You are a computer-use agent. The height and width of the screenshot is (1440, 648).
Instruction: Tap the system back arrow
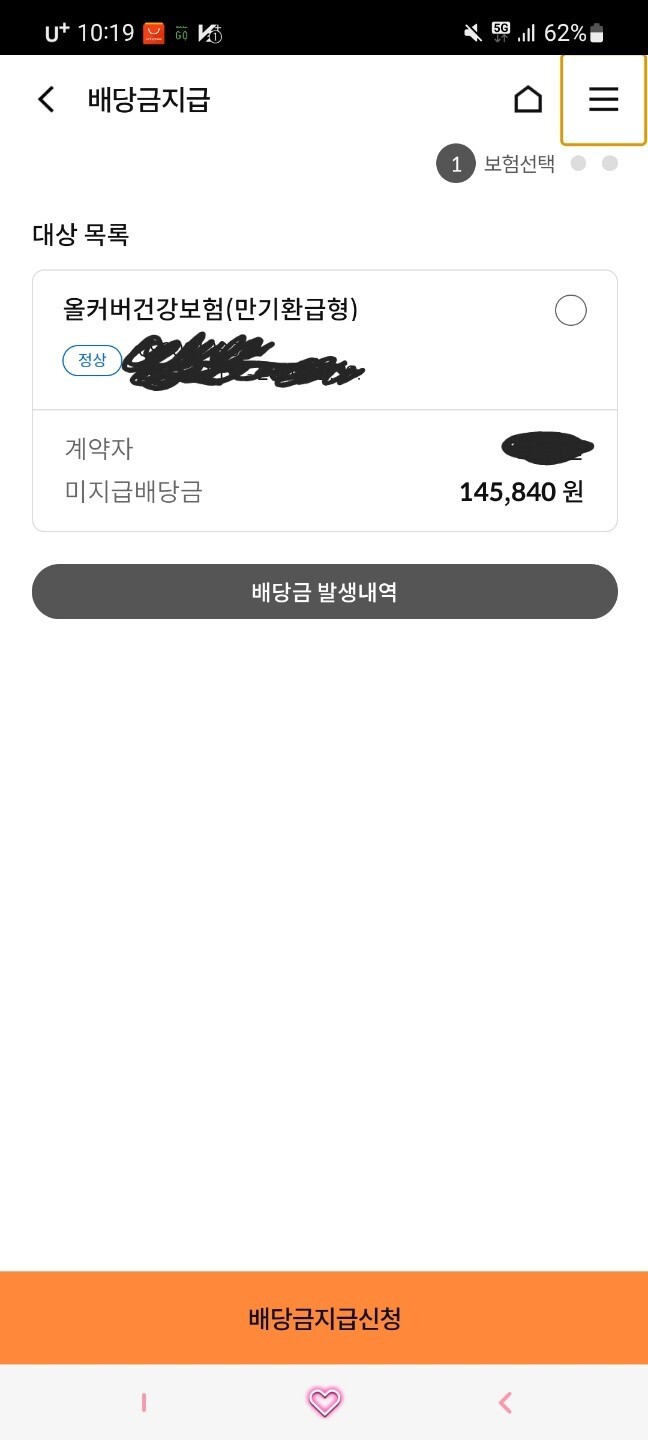click(x=505, y=1403)
